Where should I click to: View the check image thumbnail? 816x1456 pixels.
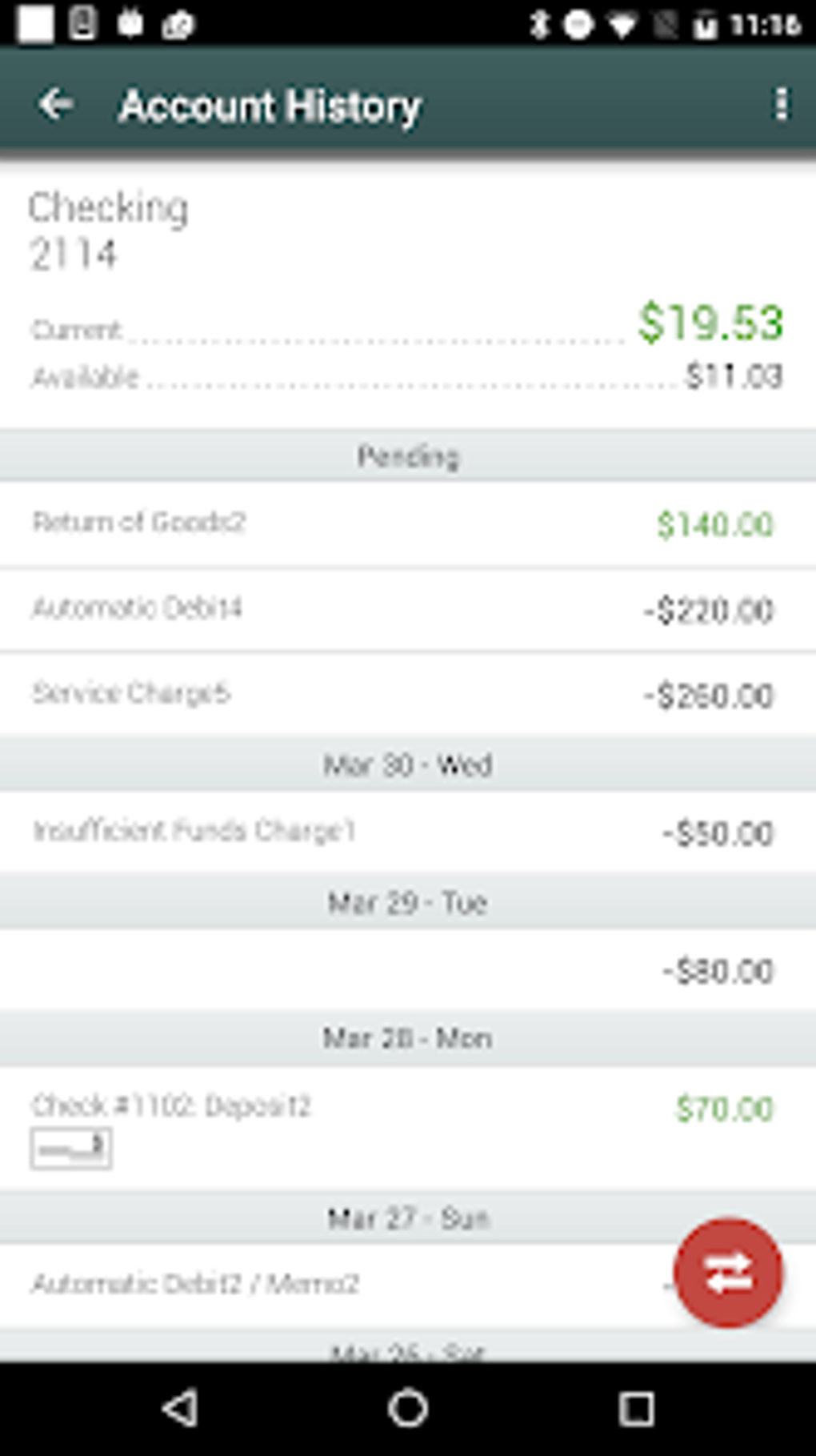70,1149
